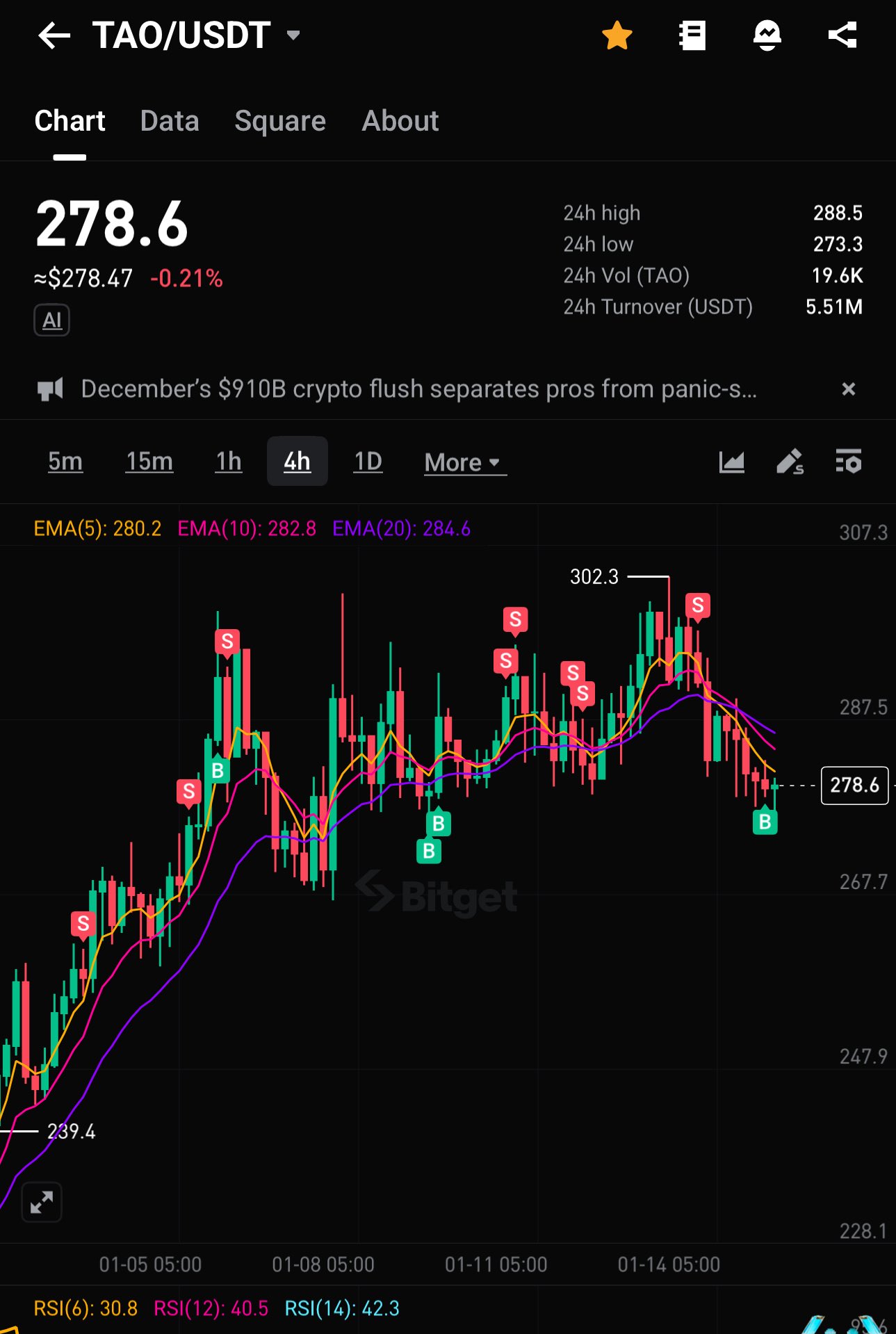Switch to the Square tab

pyautogui.click(x=280, y=121)
